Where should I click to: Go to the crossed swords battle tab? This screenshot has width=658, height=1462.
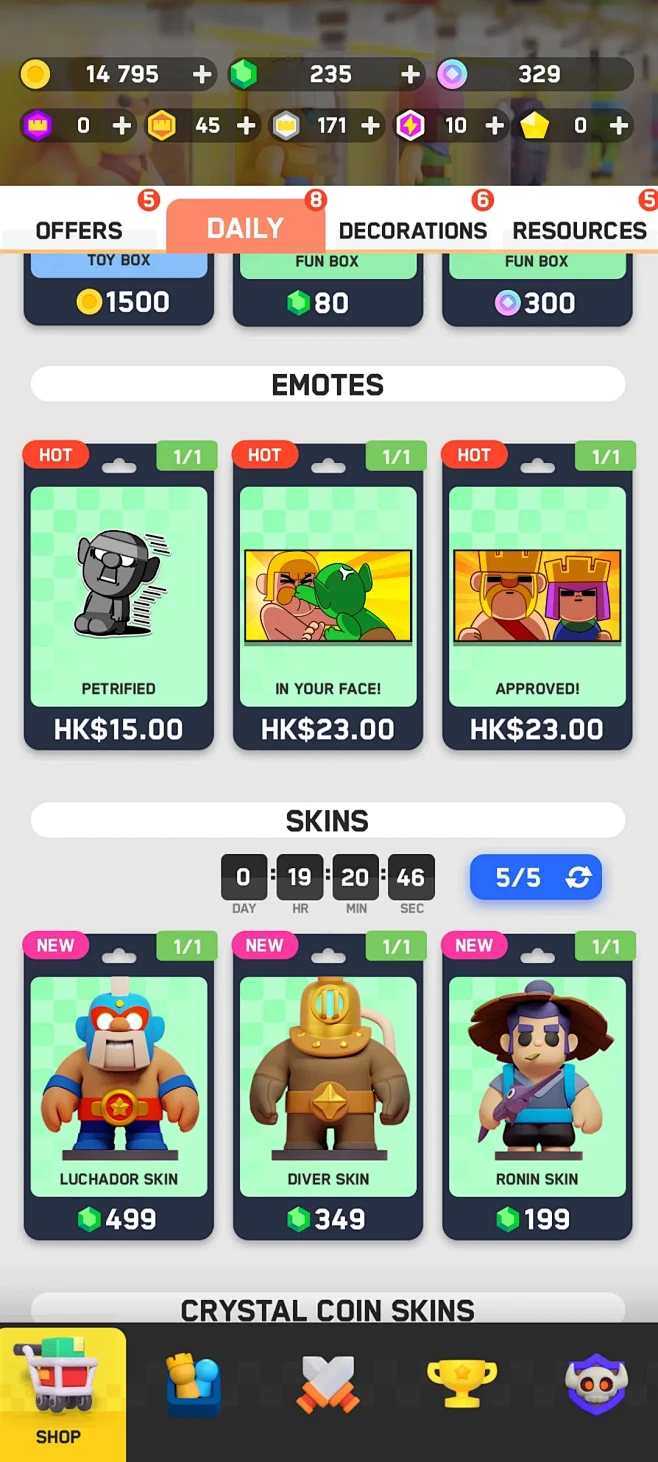tap(327, 1385)
